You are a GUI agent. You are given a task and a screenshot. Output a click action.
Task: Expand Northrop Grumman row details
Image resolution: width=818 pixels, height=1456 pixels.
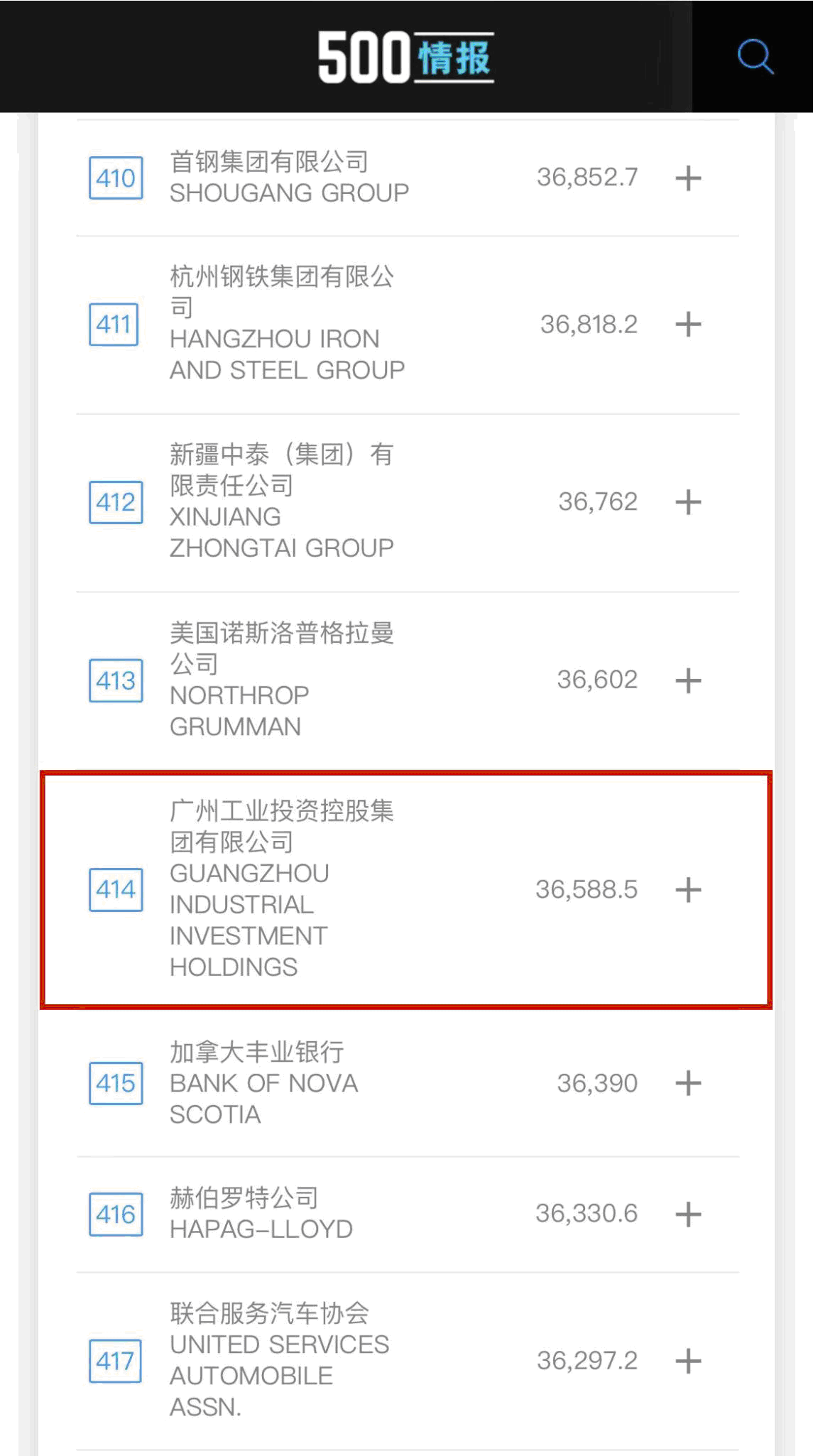pyautogui.click(x=688, y=680)
